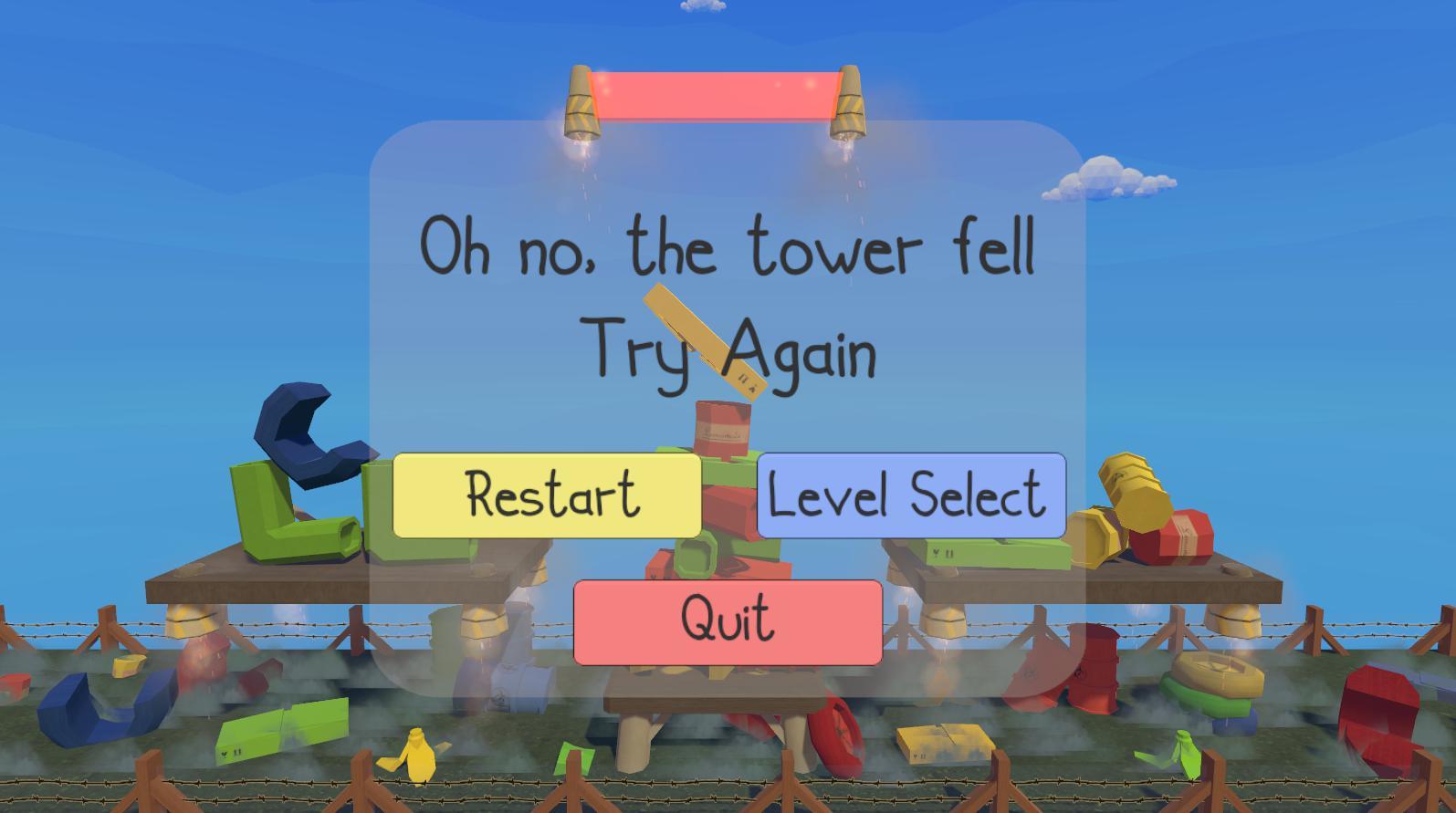The width and height of the screenshot is (1456, 813).
Task: Tap the yellow Restart button
Action: click(x=547, y=495)
